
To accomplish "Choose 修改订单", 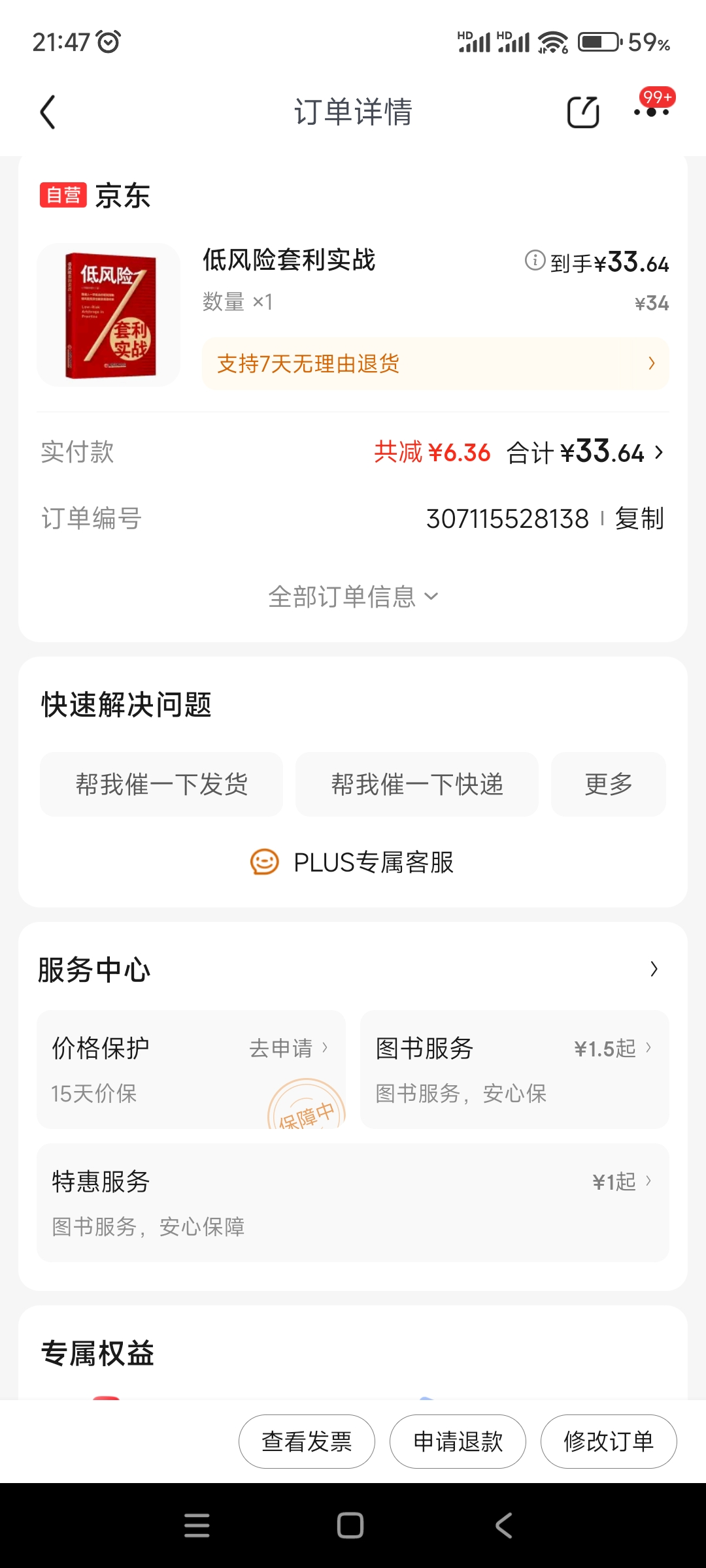I will tap(609, 1441).
